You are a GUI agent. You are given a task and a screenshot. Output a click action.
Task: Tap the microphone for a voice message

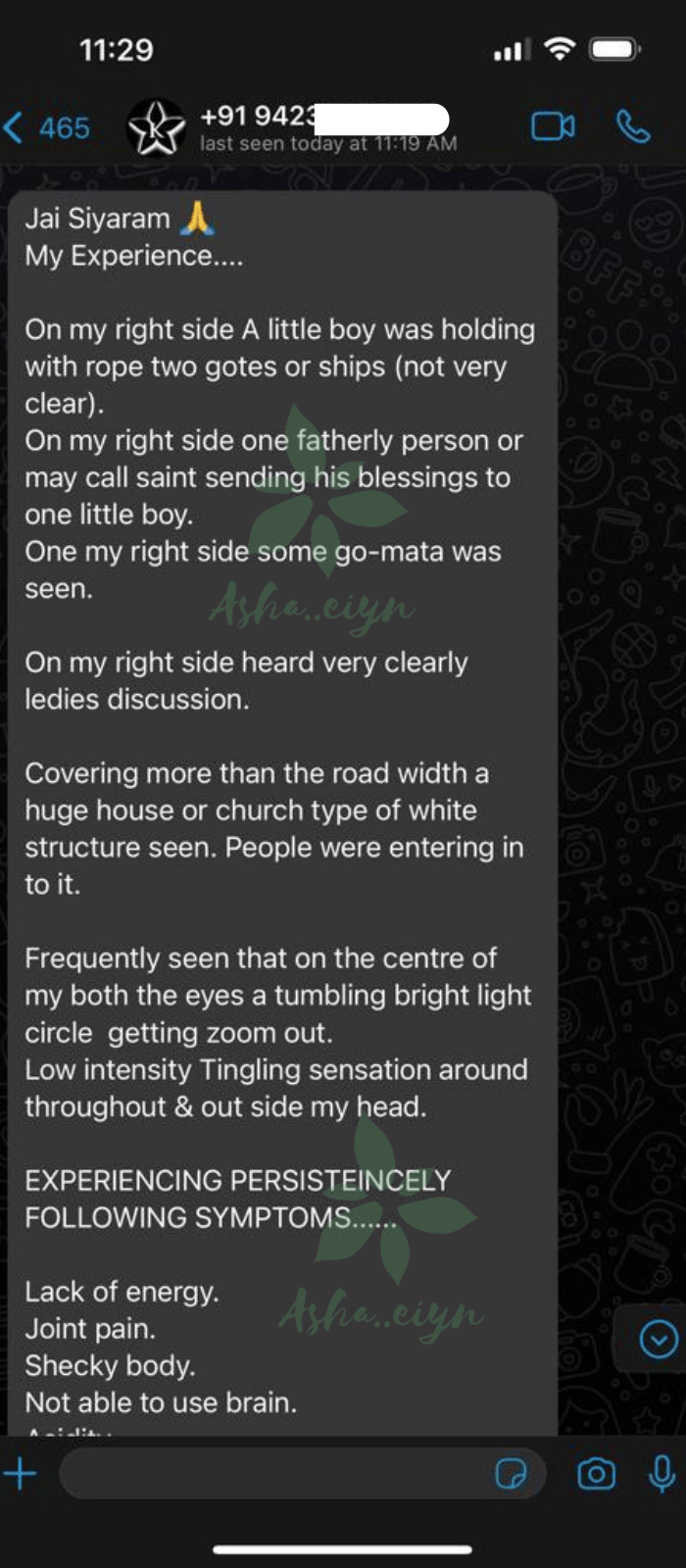coord(662,1473)
